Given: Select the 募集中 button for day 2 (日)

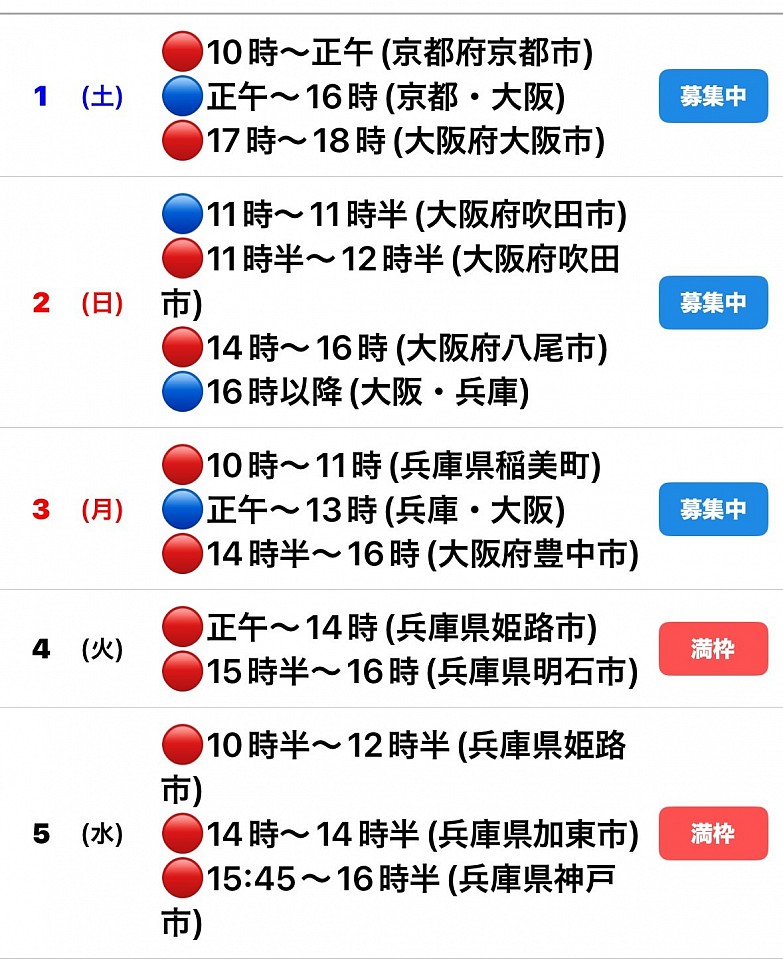Looking at the screenshot, I should pos(713,303).
